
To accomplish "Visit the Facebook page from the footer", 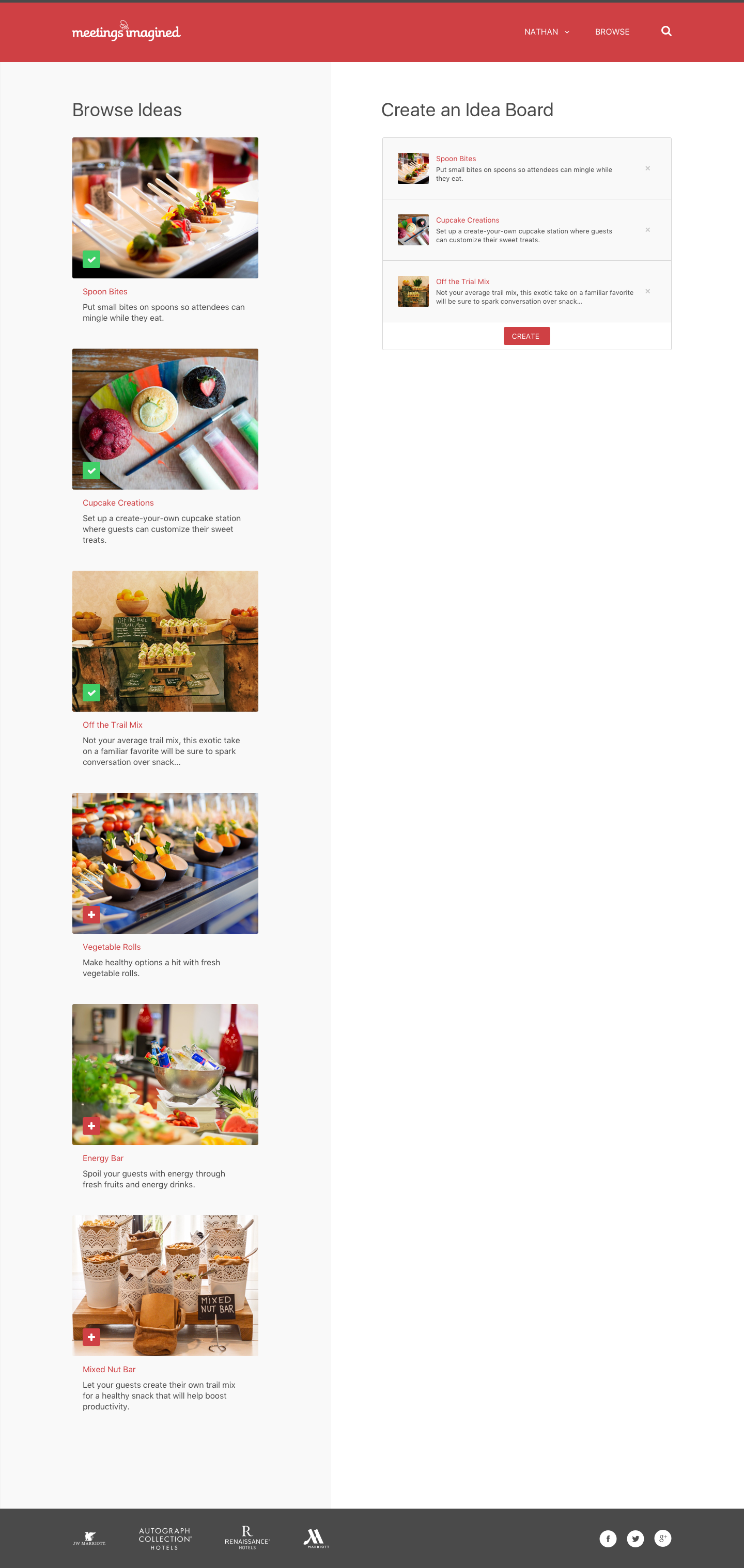I will coord(608,1539).
